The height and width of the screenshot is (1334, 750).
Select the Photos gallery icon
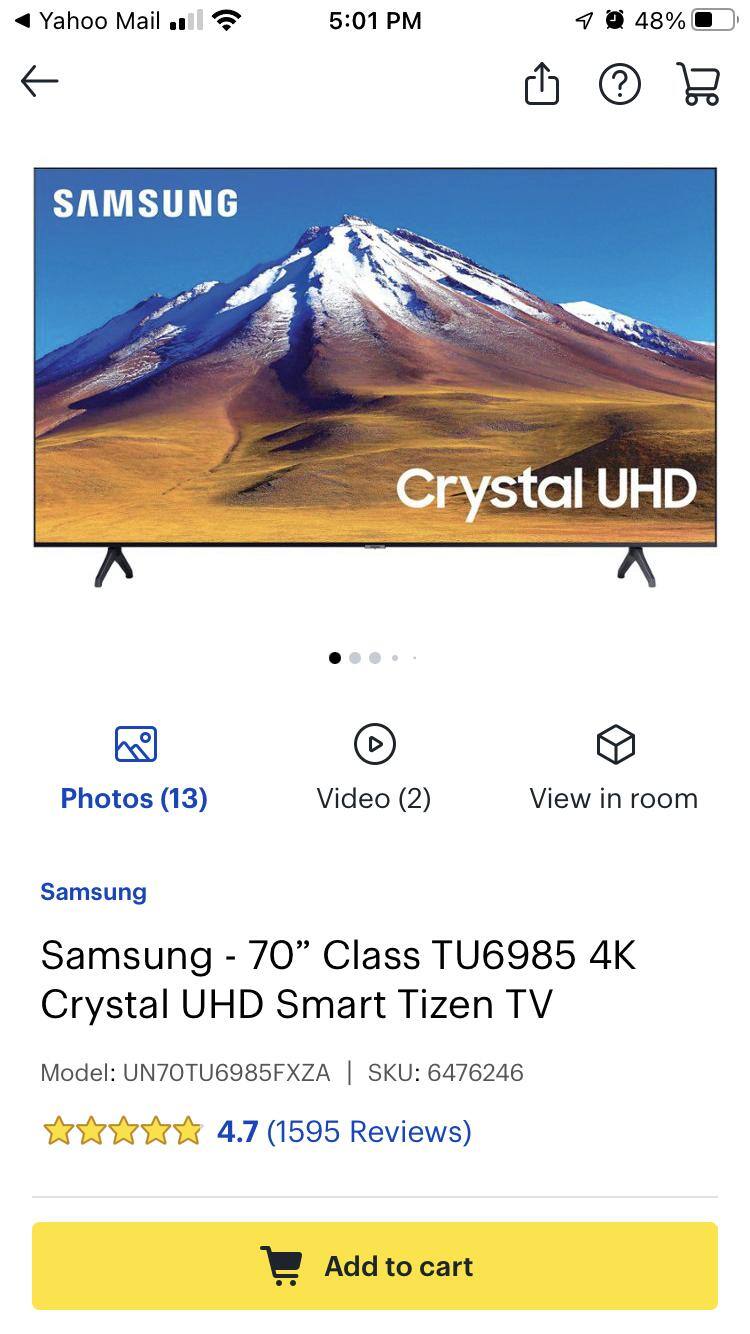pyautogui.click(x=135, y=744)
